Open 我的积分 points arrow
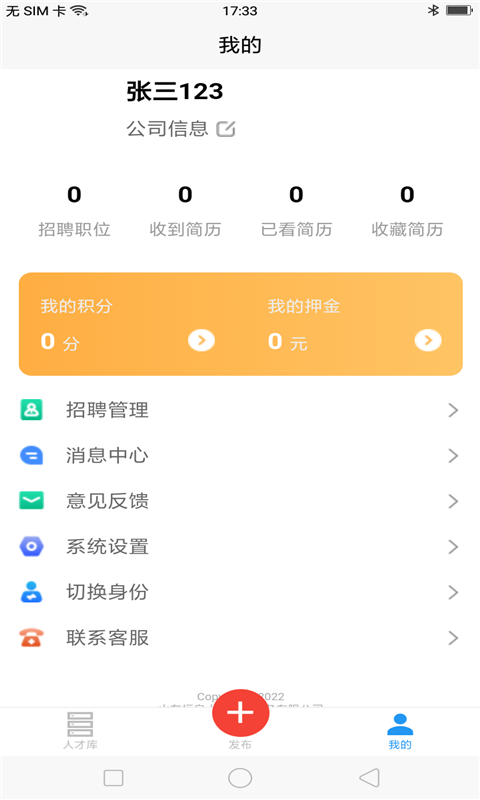Image resolution: width=480 pixels, height=800 pixels. pyautogui.click(x=201, y=340)
